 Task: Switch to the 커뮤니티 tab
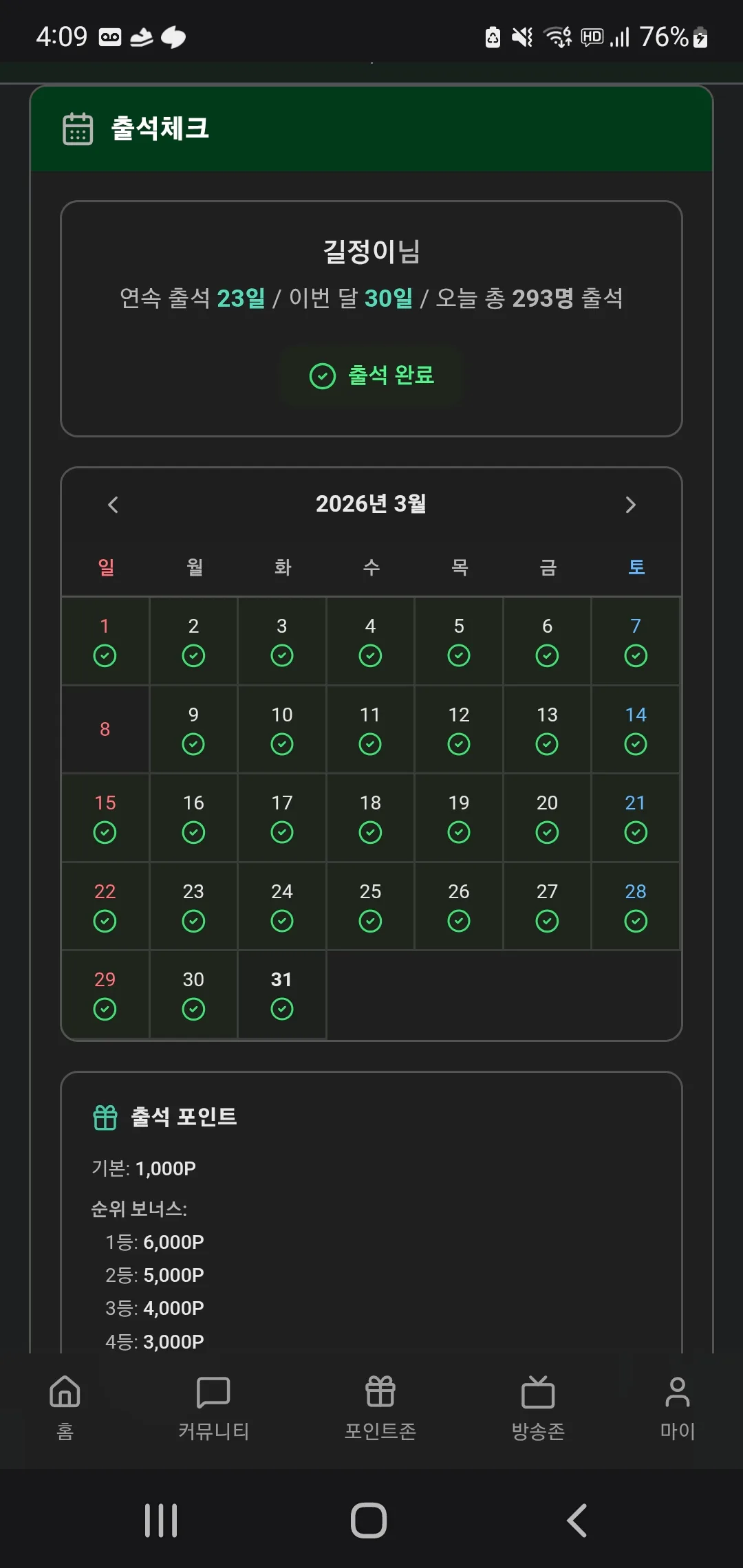(213, 1407)
